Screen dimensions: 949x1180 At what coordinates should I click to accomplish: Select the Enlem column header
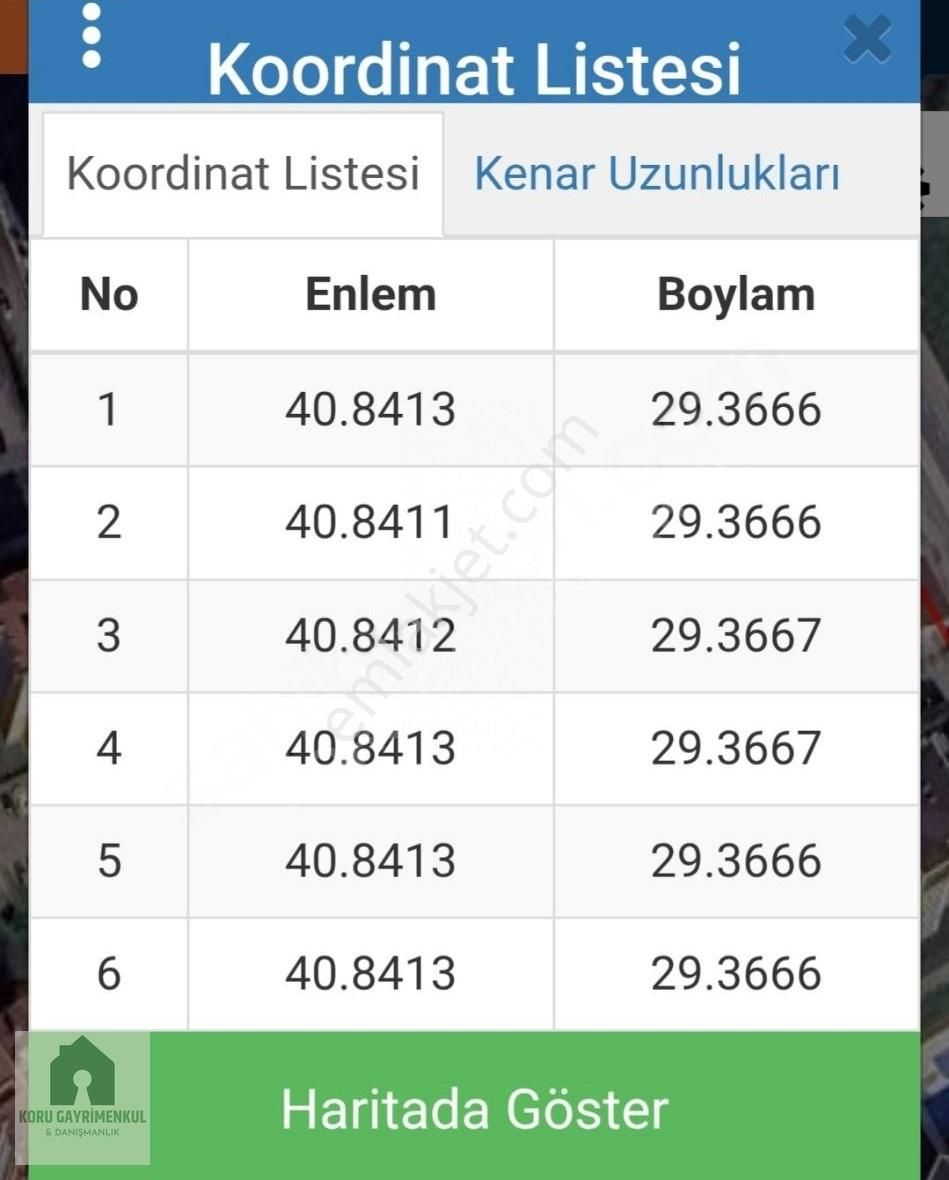(x=371, y=294)
